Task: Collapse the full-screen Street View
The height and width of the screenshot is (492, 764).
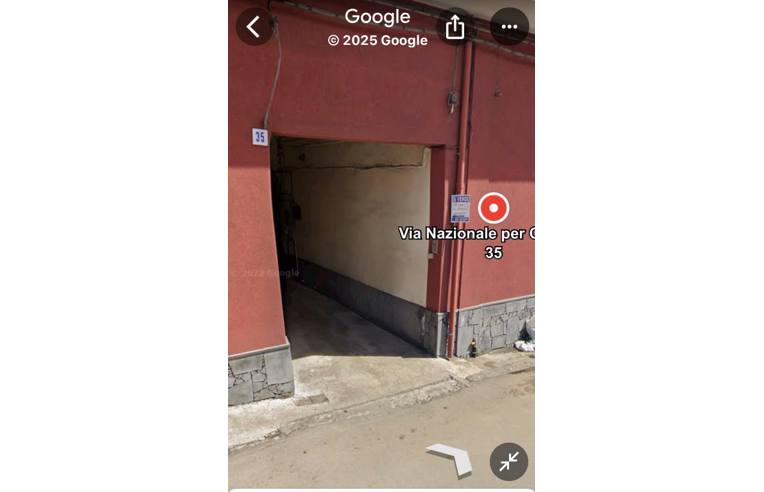Action: [509, 461]
